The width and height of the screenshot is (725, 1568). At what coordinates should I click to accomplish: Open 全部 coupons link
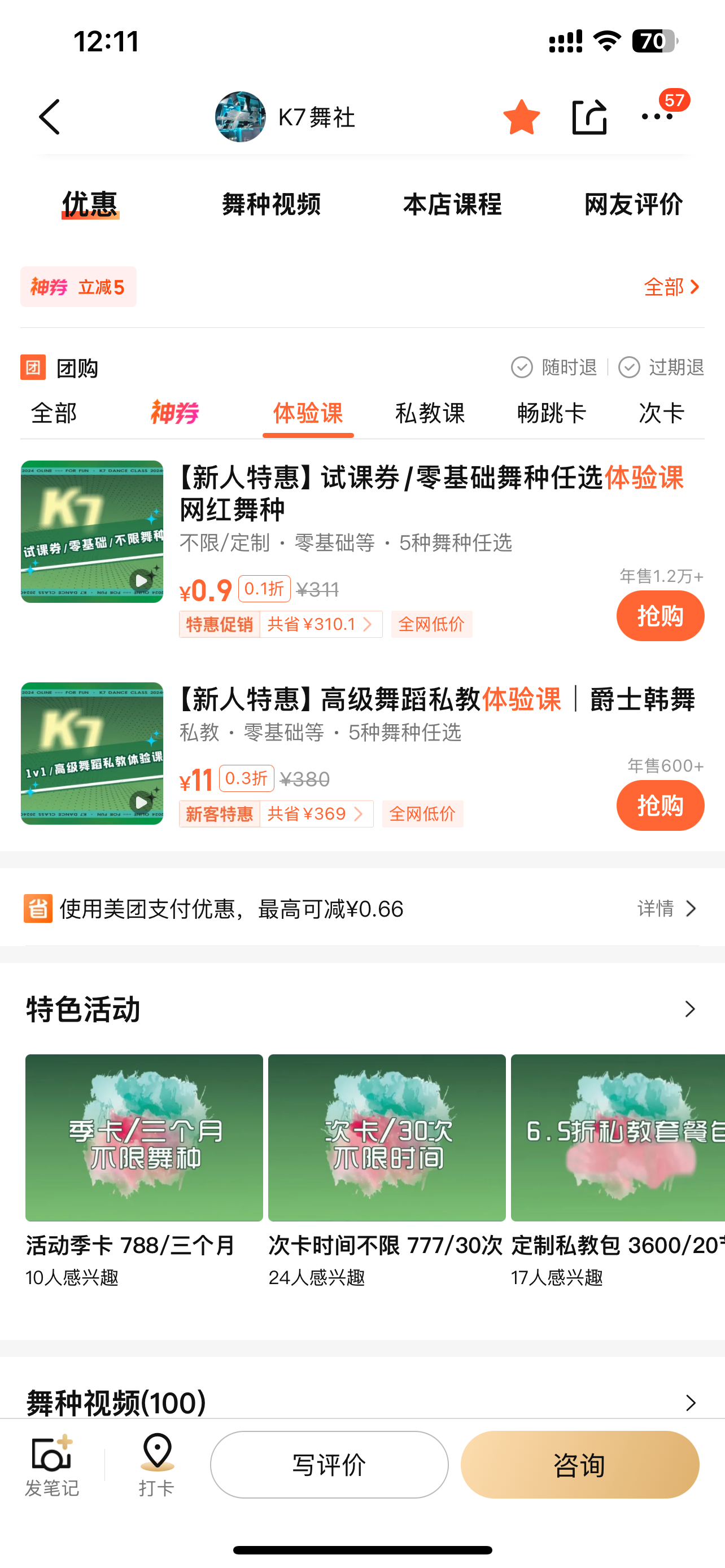(x=672, y=287)
